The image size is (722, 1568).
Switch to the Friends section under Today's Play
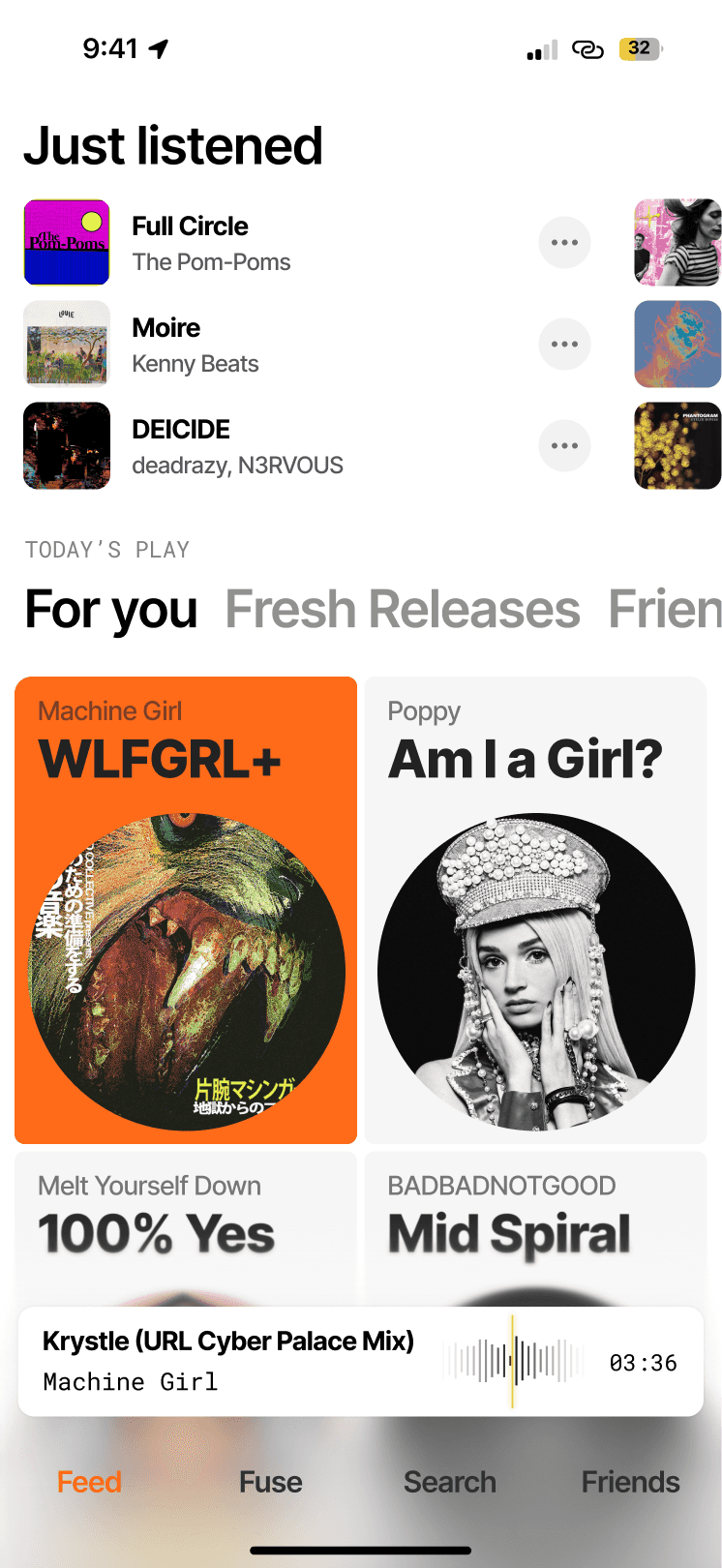(x=668, y=609)
